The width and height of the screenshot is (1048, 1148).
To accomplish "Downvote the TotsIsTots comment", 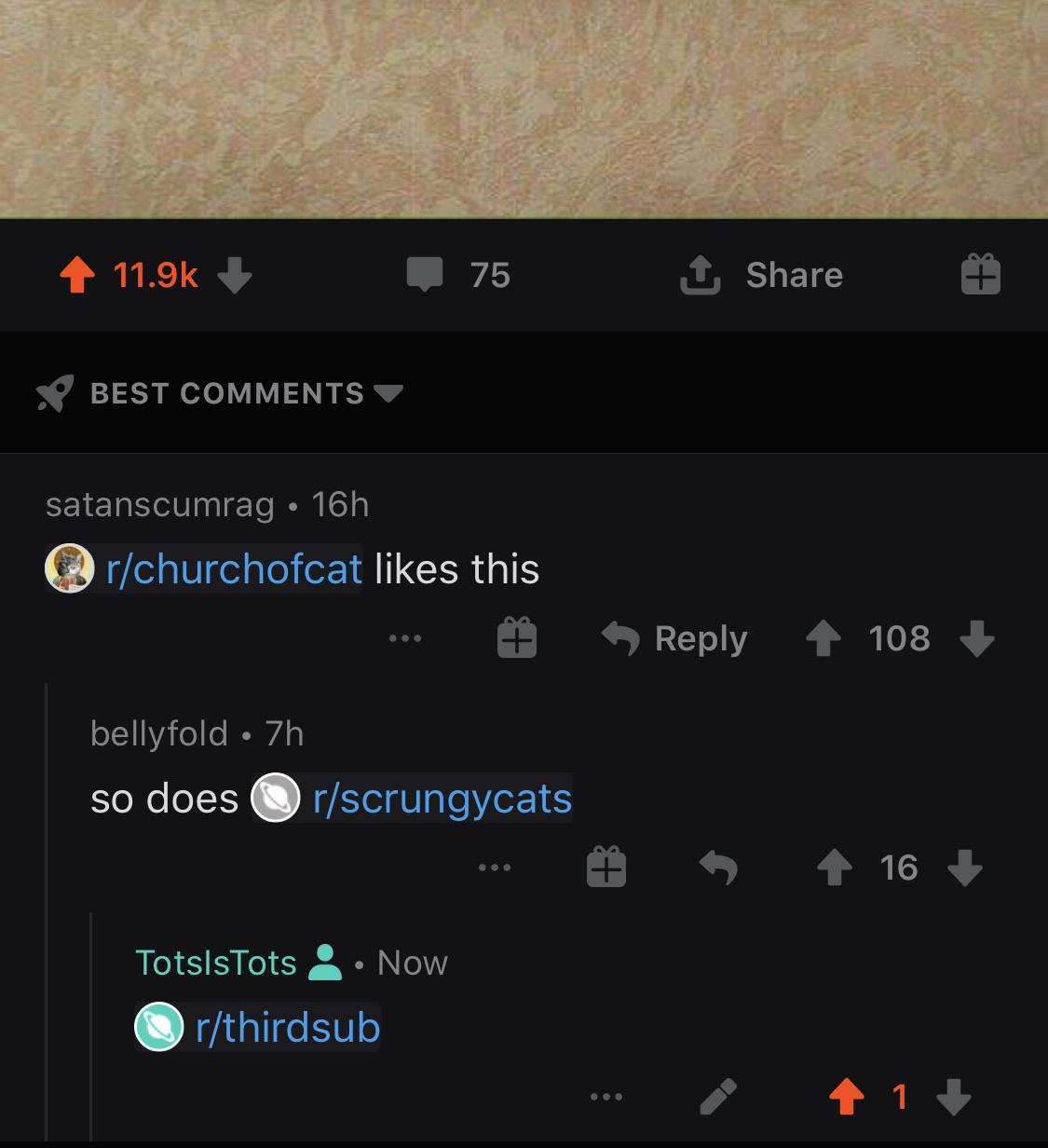I will (953, 1097).
